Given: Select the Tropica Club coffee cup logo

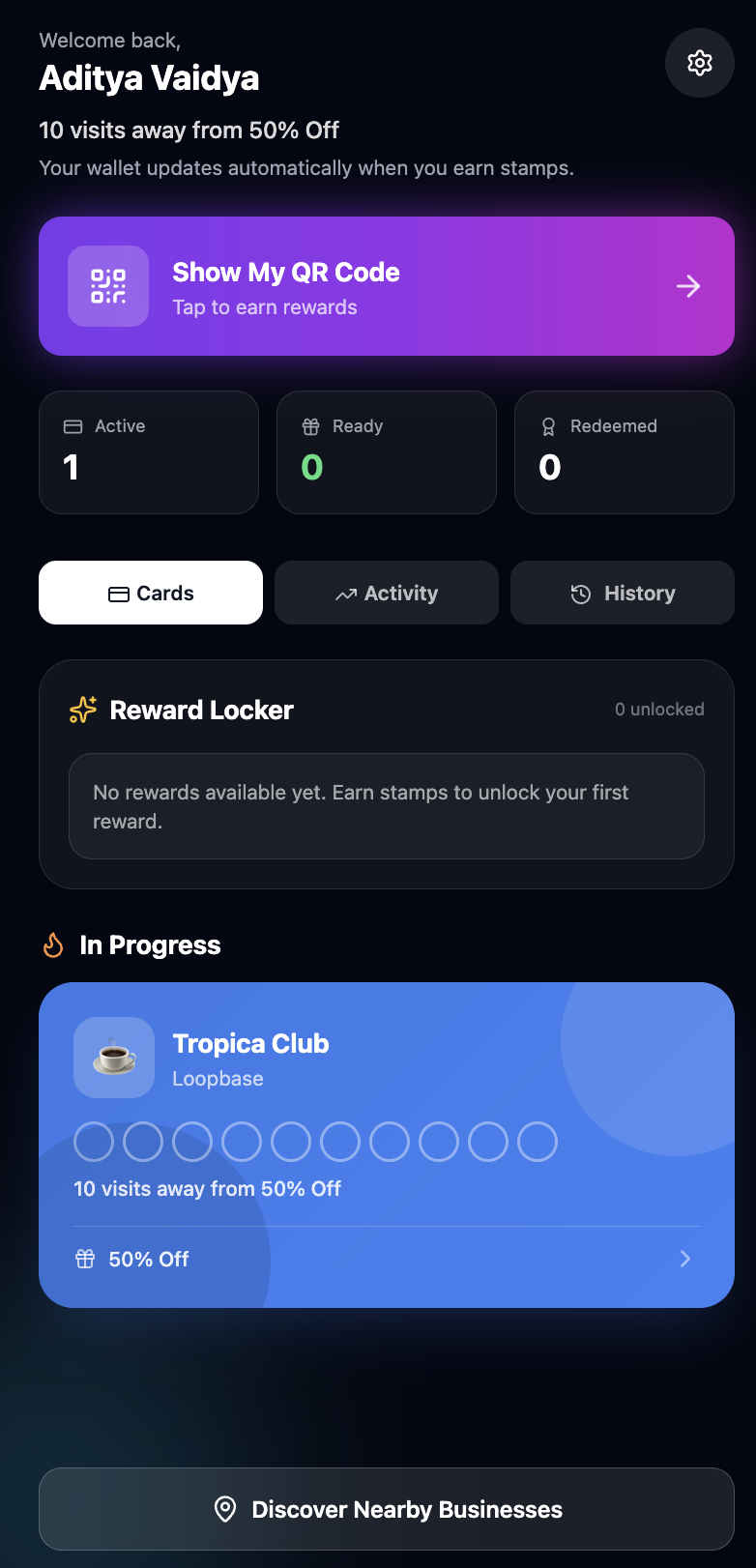Looking at the screenshot, I should pyautogui.click(x=114, y=1058).
